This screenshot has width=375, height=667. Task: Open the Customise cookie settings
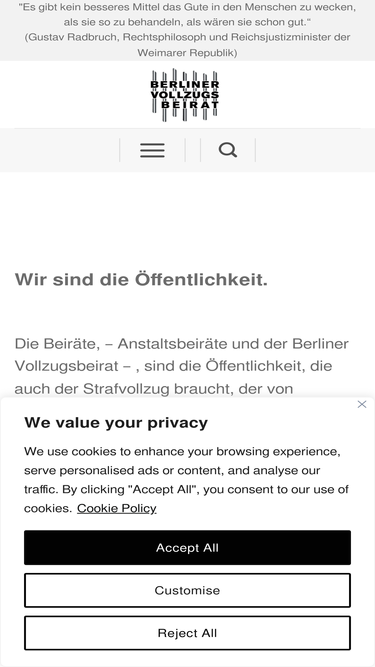pyautogui.click(x=188, y=590)
